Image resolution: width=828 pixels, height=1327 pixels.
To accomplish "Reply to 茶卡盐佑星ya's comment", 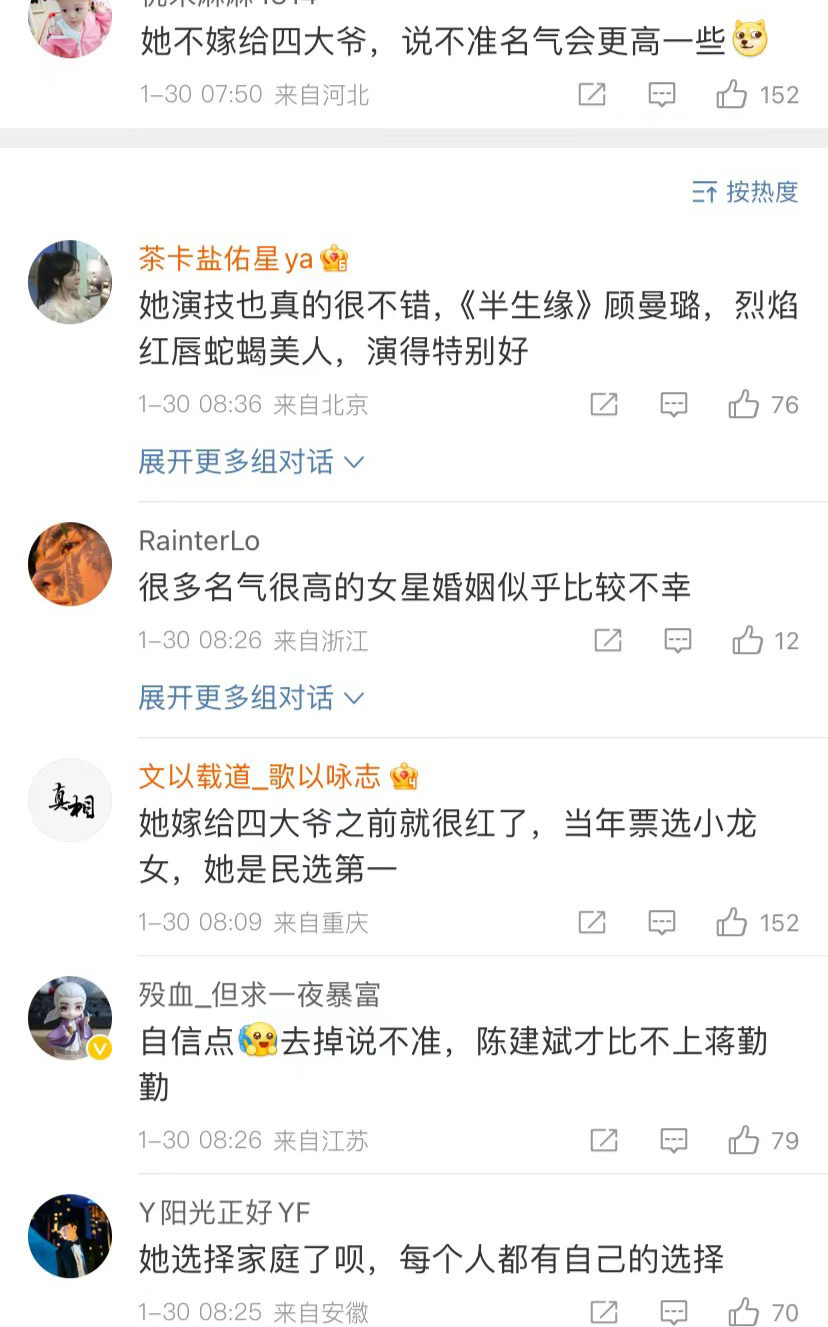I will pos(674,404).
